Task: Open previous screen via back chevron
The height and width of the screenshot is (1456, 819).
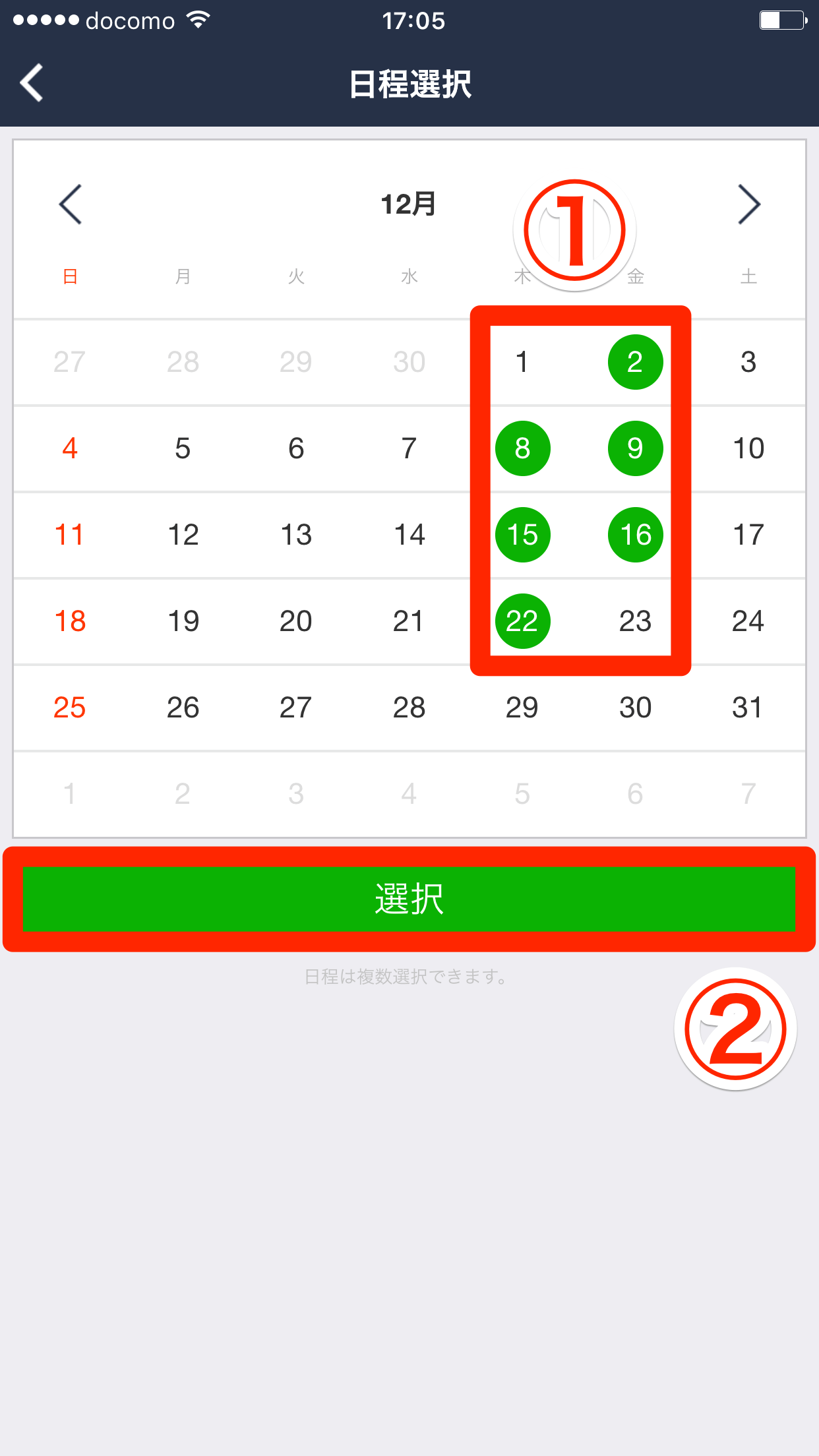Action: click(x=32, y=82)
